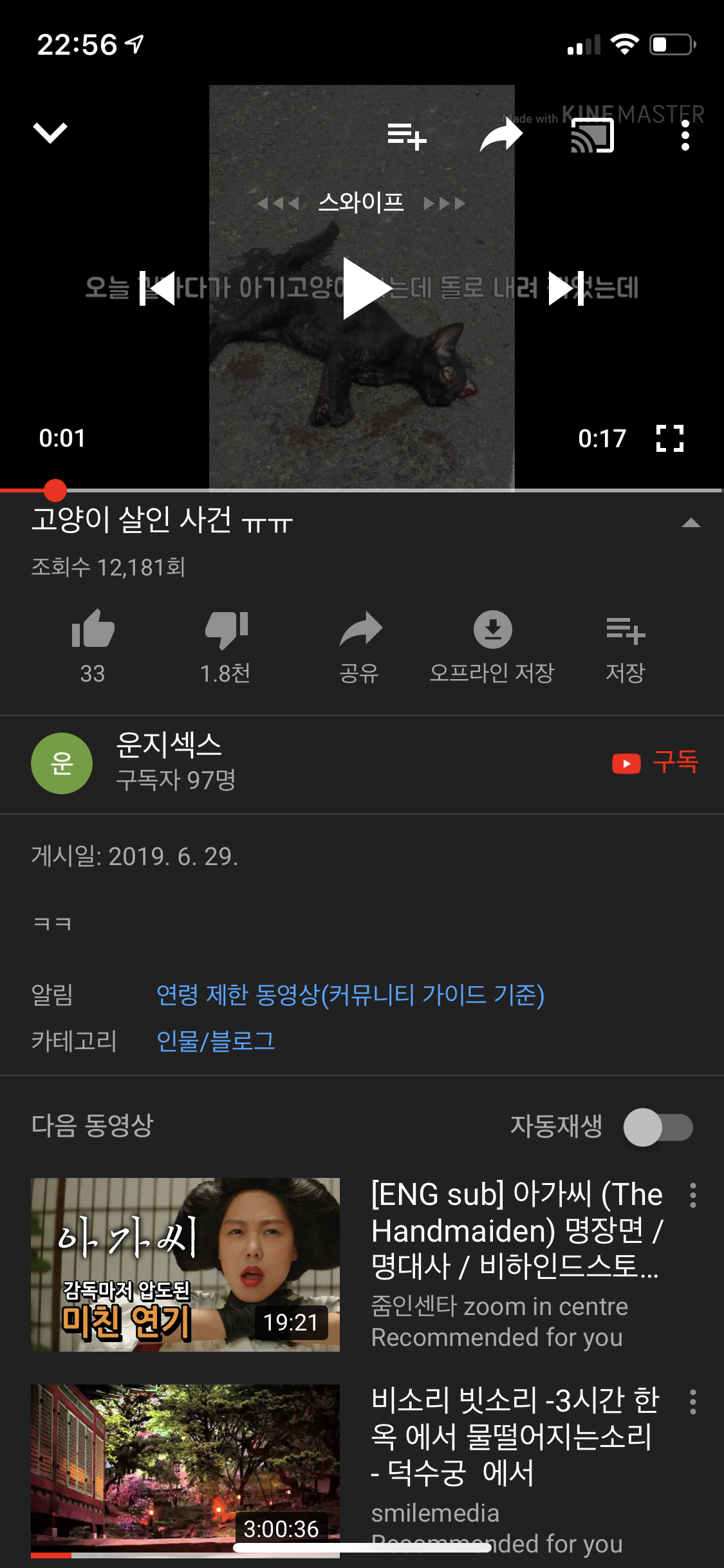The width and height of the screenshot is (724, 1568).
Task: Play the video
Action: [x=364, y=288]
